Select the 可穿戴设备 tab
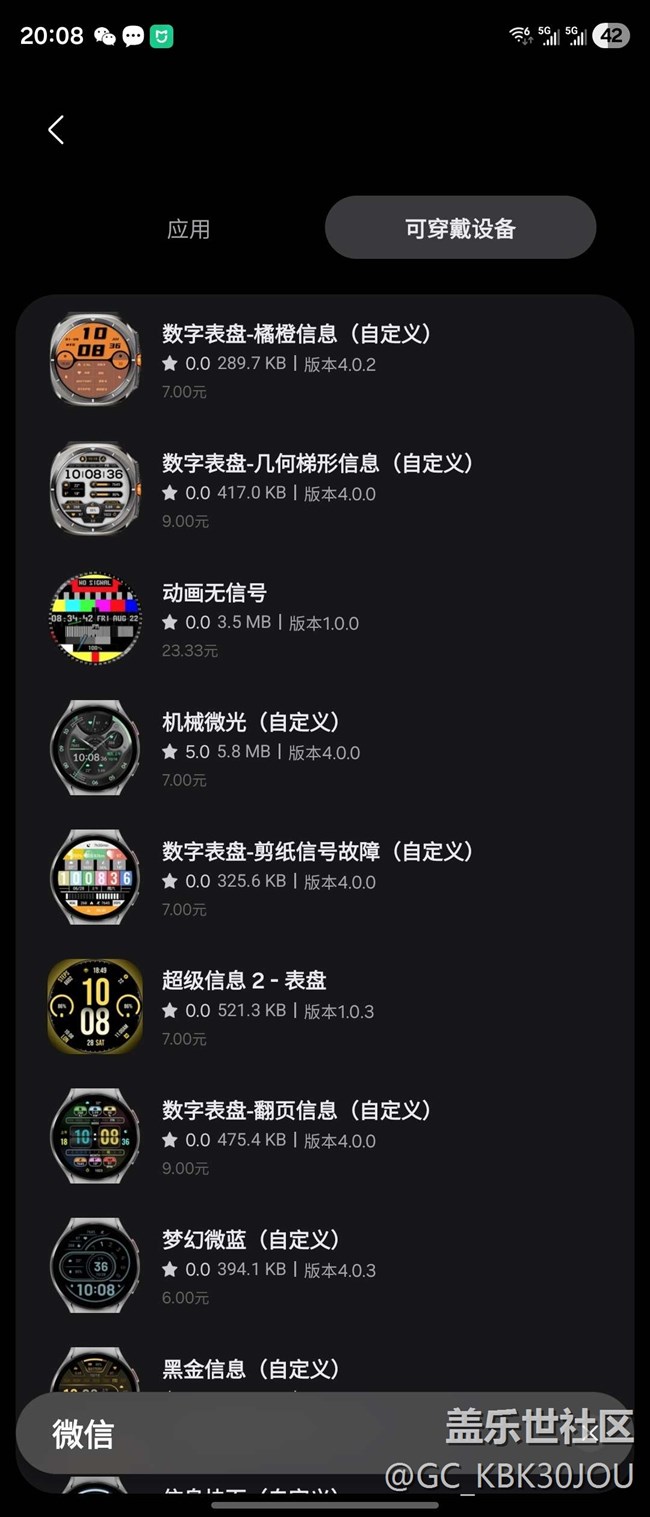 tap(460, 229)
